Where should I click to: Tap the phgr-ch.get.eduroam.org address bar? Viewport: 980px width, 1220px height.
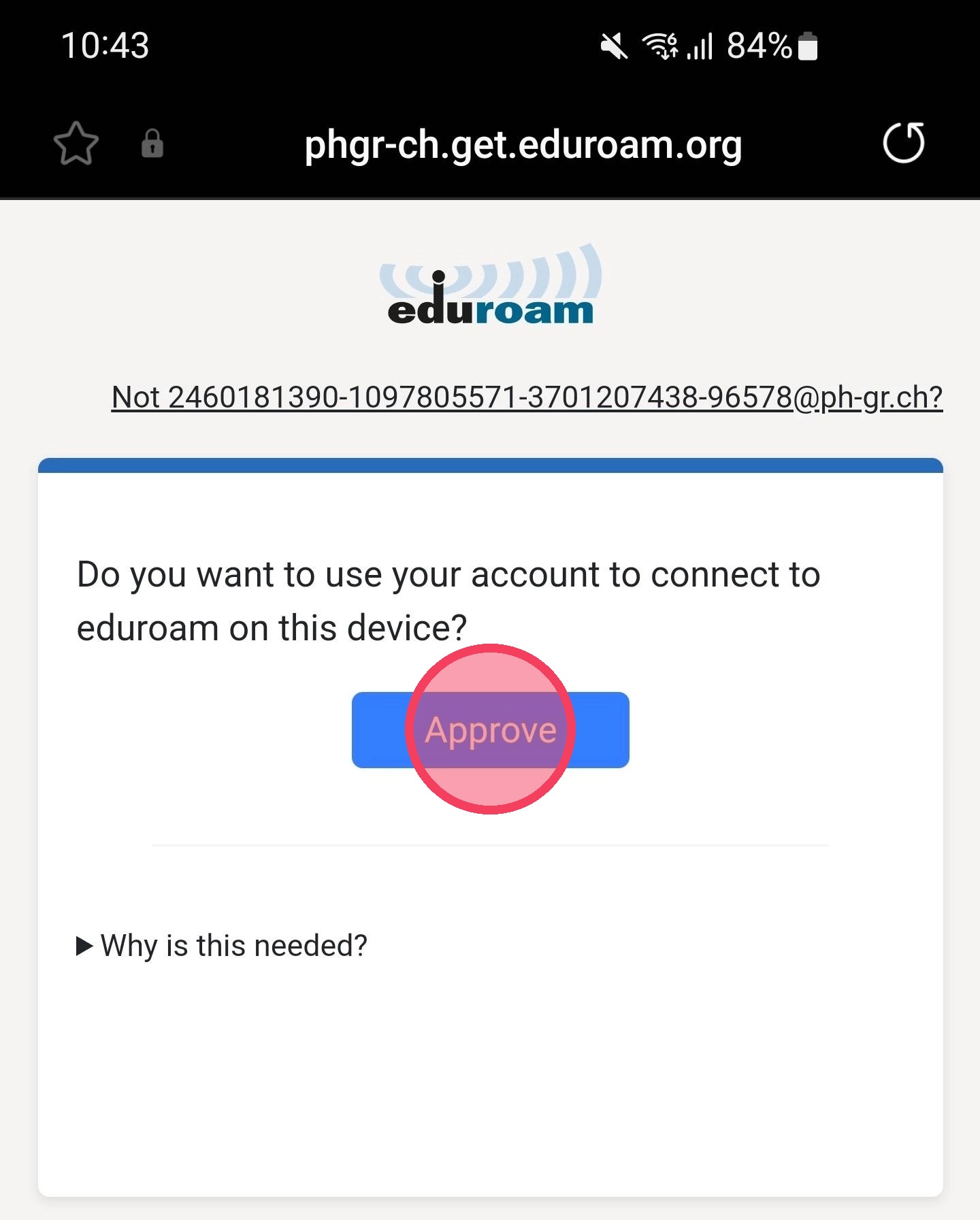pos(523,145)
